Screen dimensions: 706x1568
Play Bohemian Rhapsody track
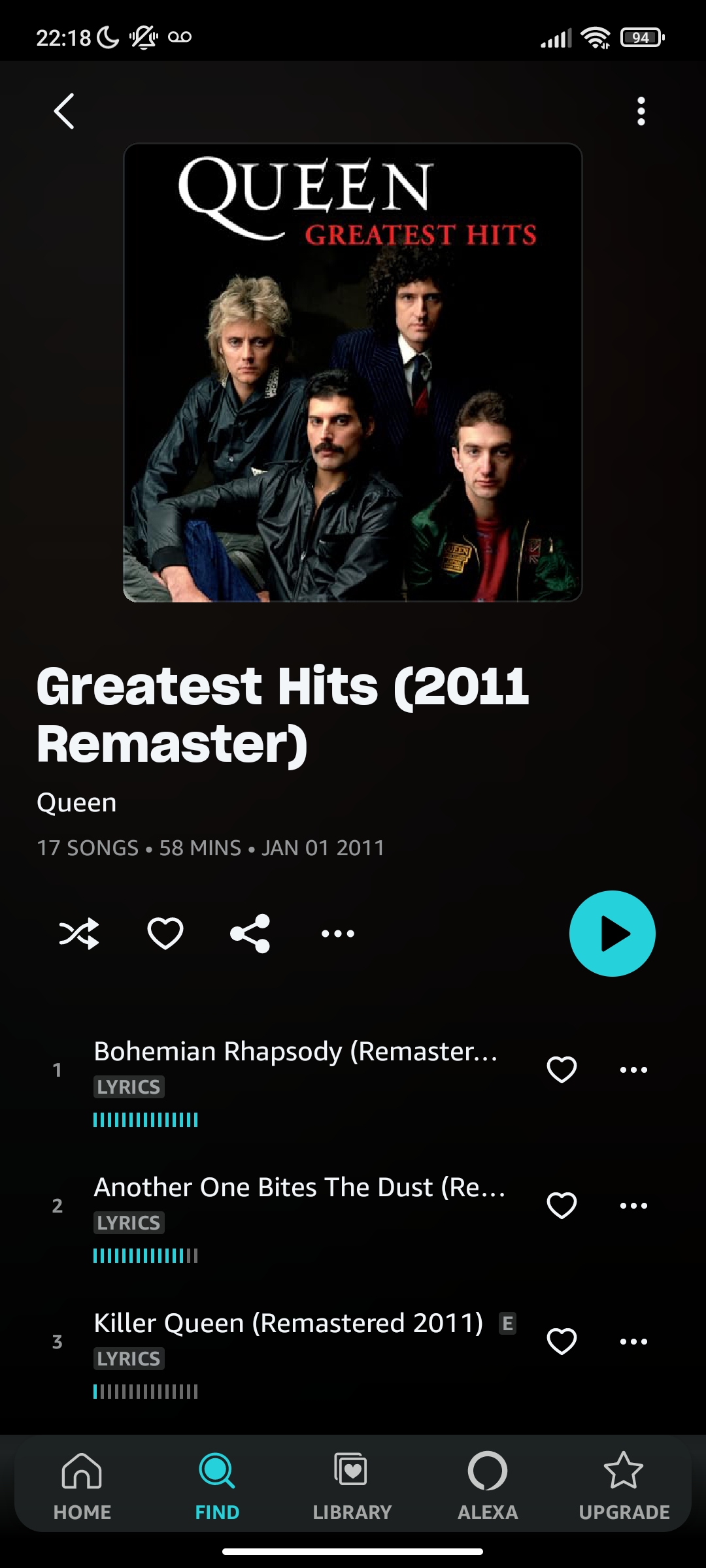point(294,1052)
